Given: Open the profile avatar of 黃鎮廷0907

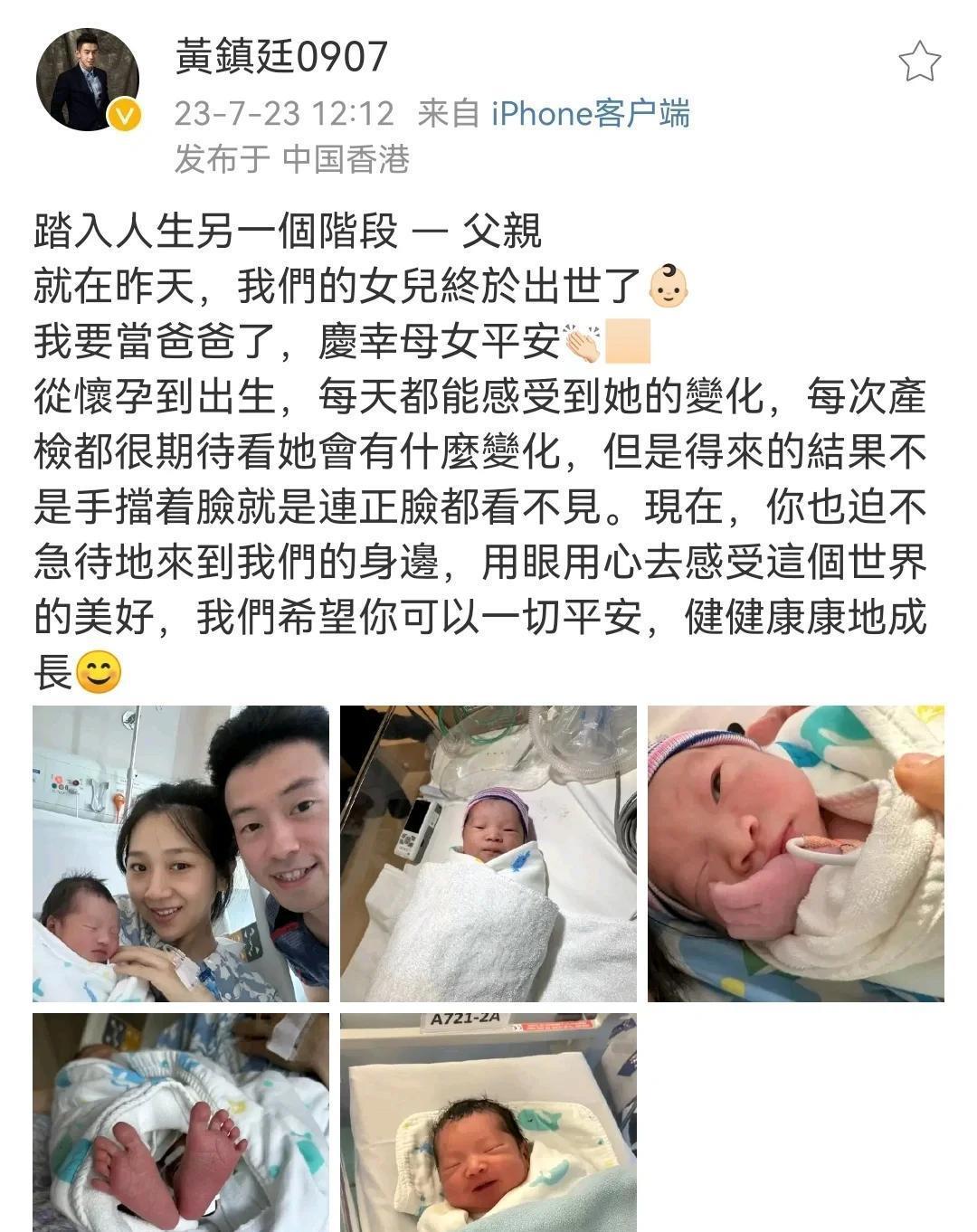Looking at the screenshot, I should coord(88,80).
